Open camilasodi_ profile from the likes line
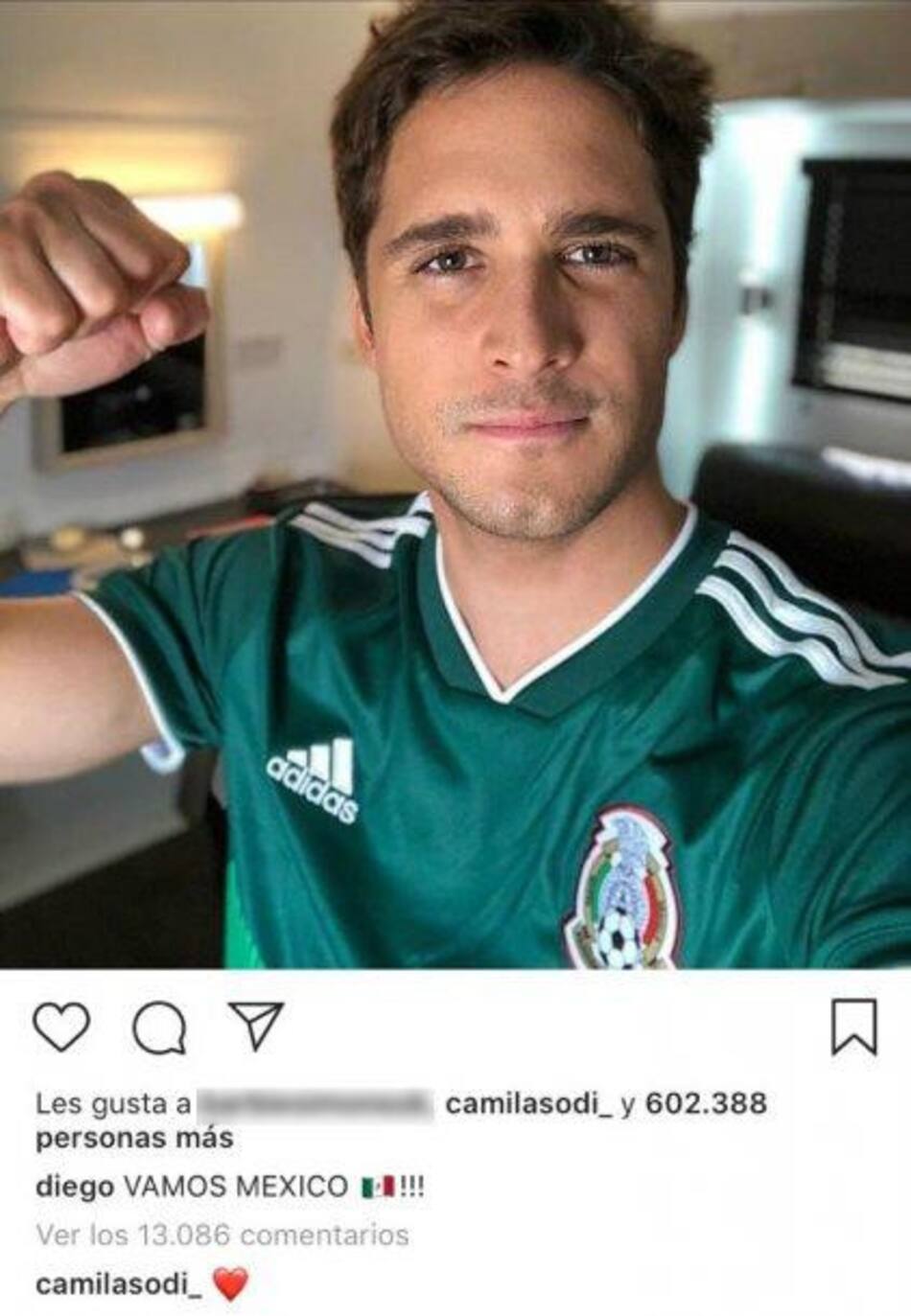911x1316 pixels. (528, 1103)
